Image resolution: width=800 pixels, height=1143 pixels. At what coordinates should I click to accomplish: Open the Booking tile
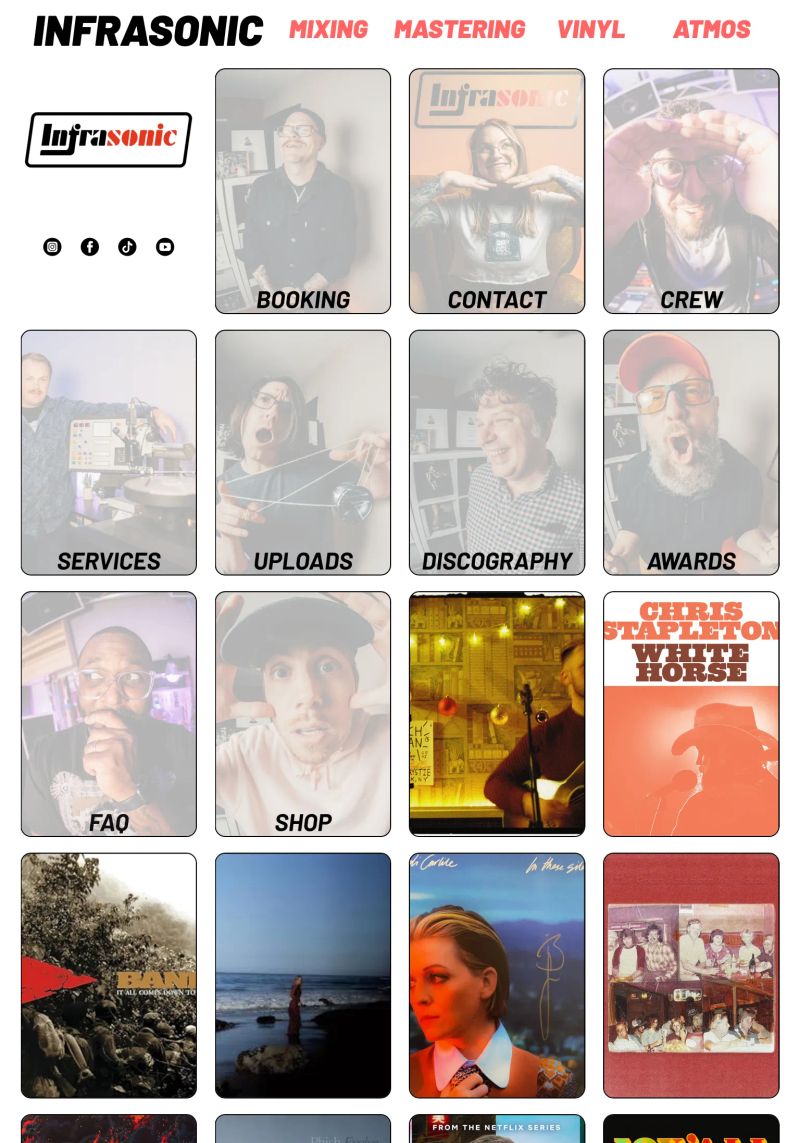coord(303,191)
